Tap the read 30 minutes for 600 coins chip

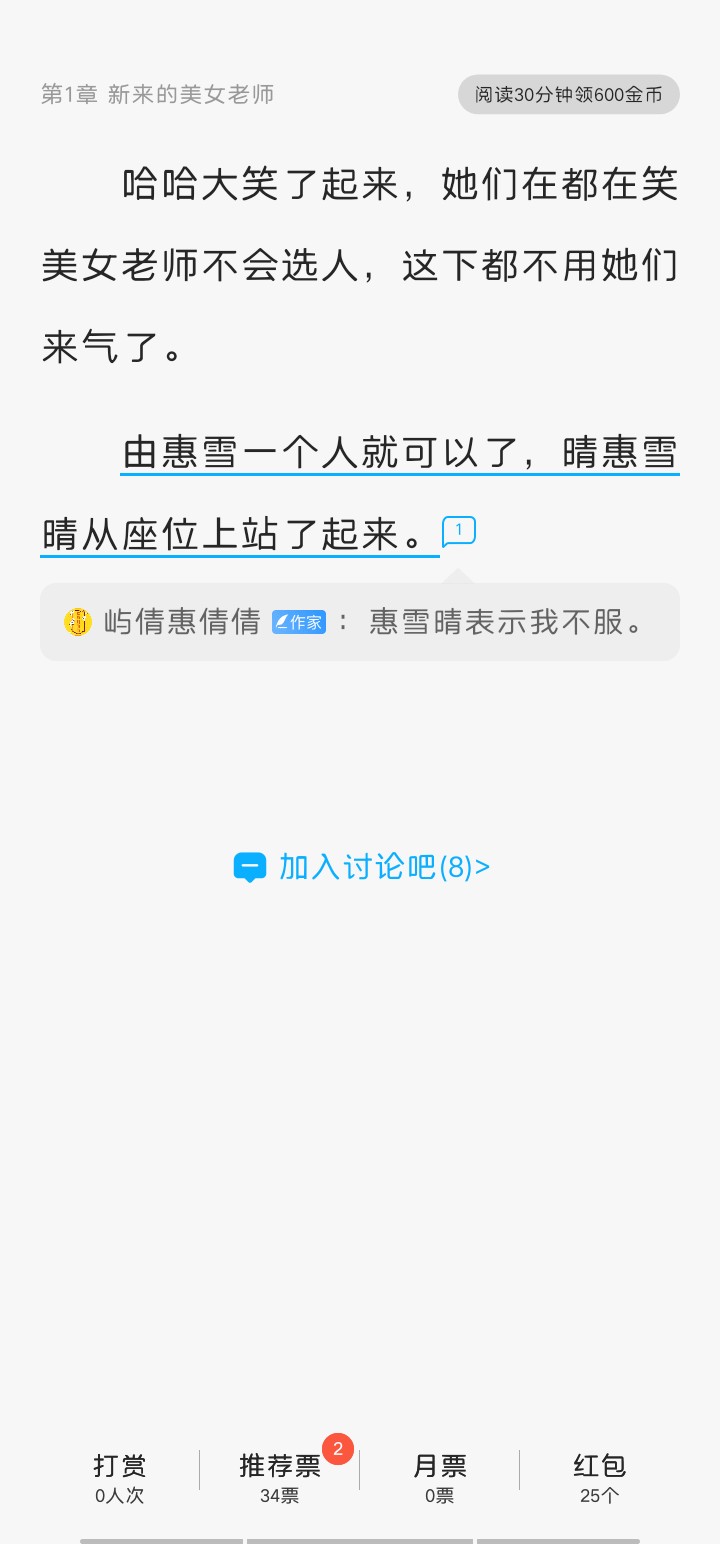coord(568,95)
